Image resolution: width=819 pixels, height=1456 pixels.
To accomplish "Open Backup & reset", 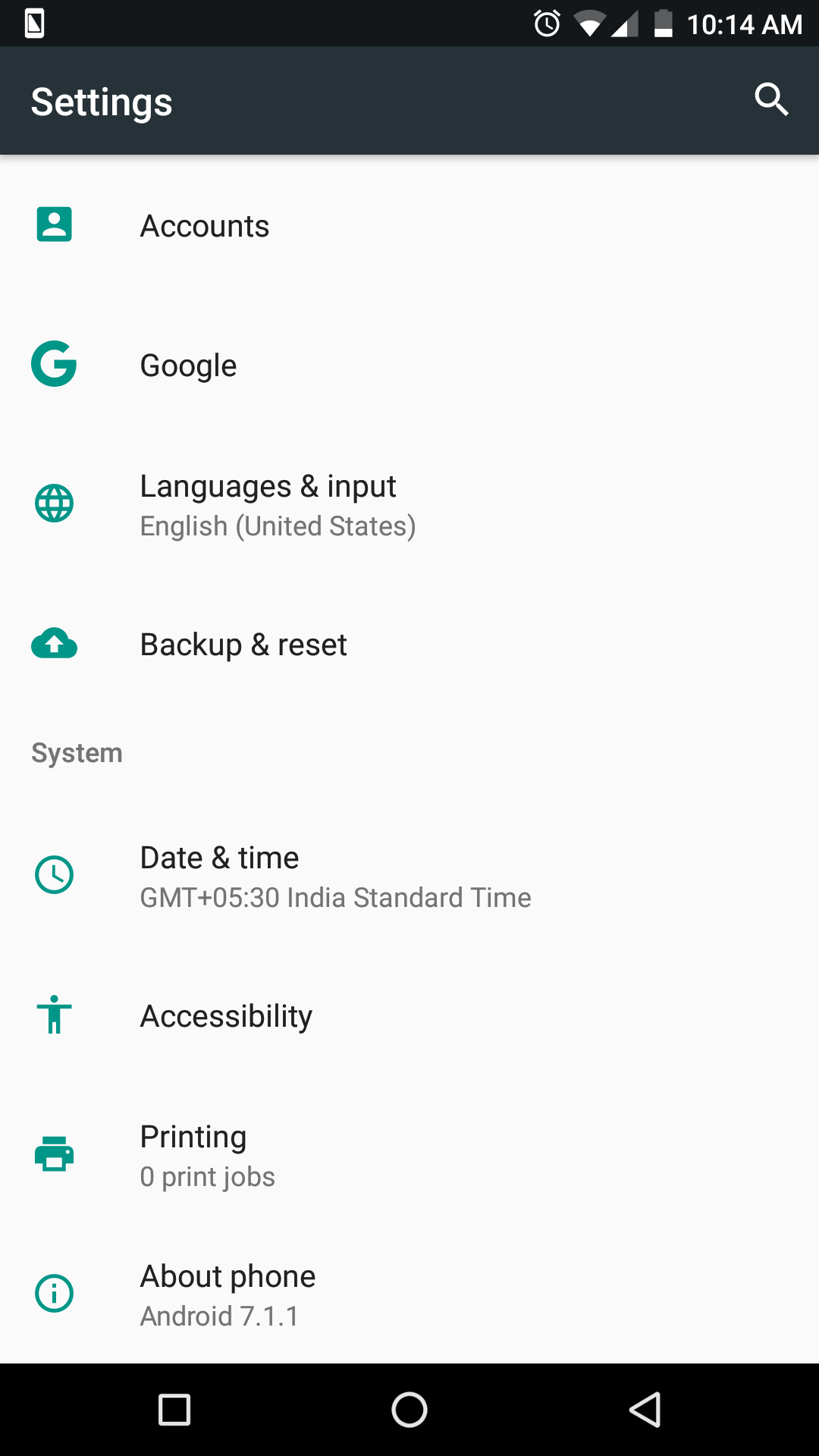I will tap(409, 644).
